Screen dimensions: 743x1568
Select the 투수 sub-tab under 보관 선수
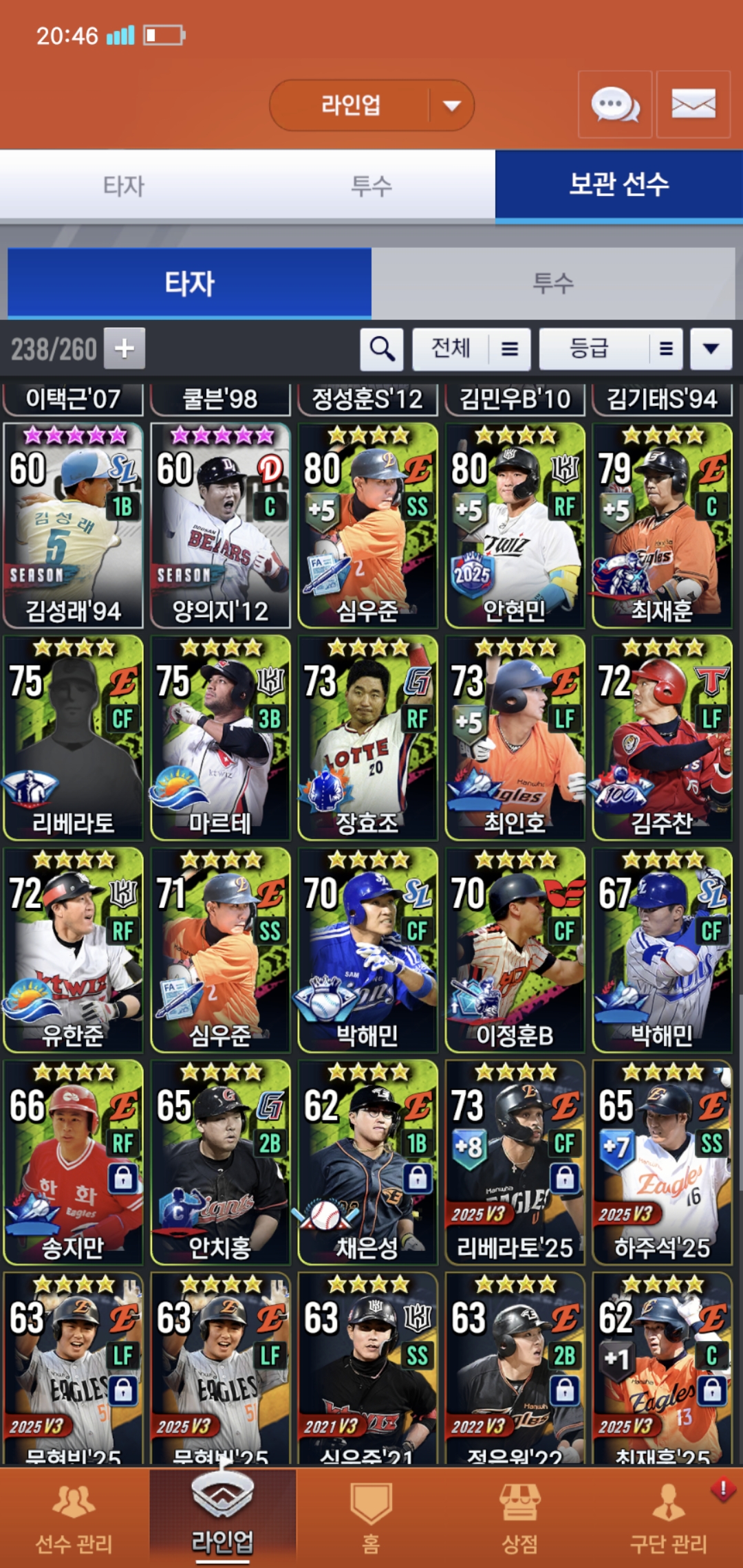553,283
